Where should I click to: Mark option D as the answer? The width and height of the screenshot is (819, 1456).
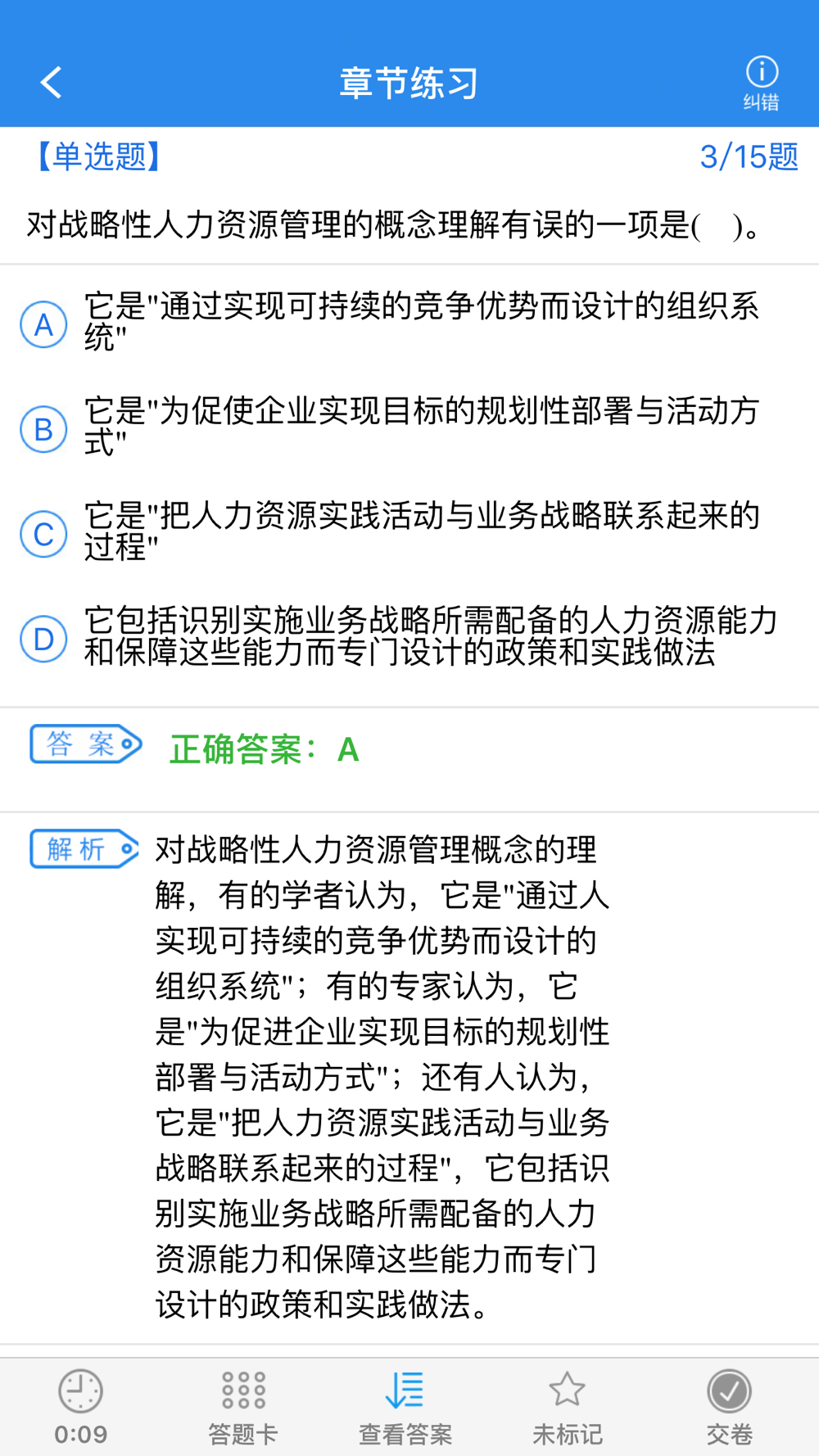43,639
